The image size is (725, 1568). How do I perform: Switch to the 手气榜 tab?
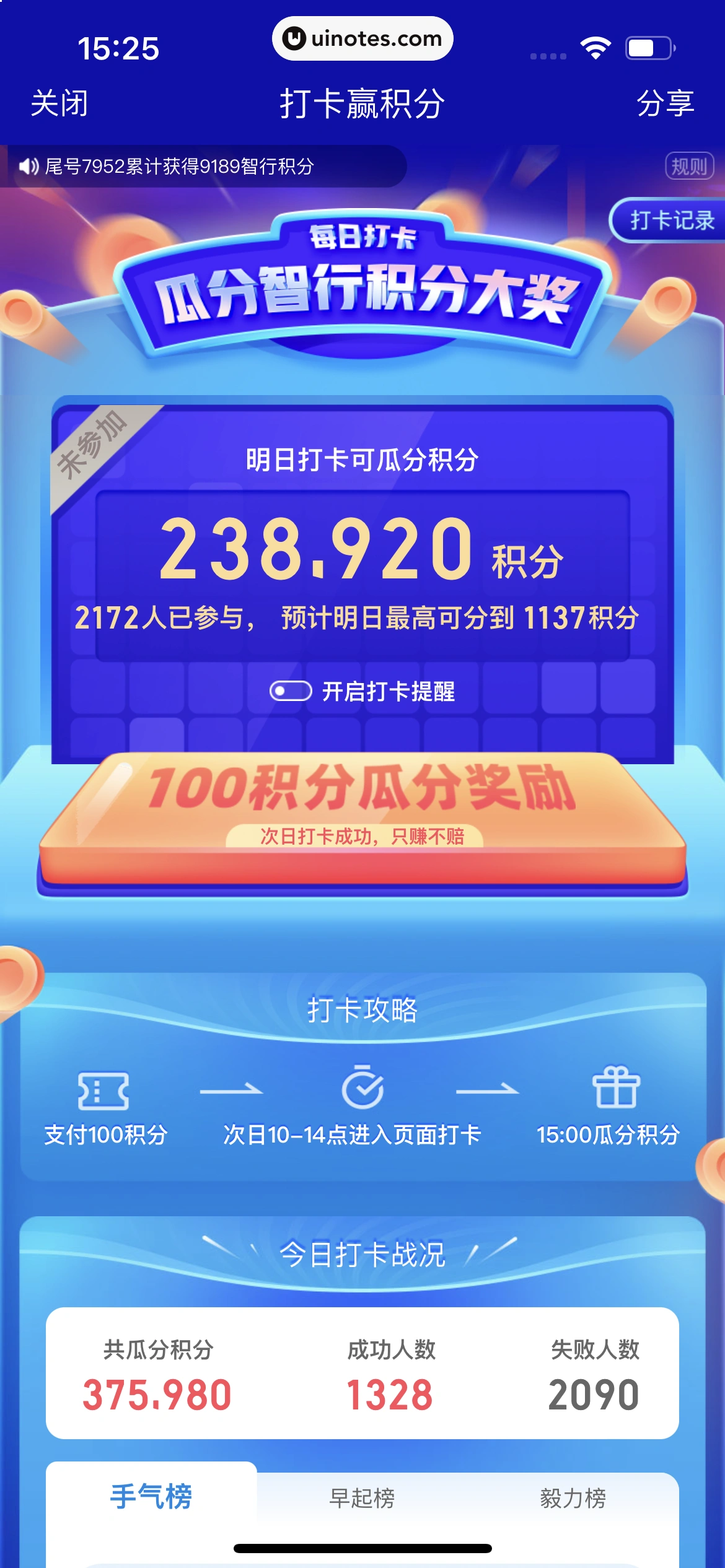151,1497
